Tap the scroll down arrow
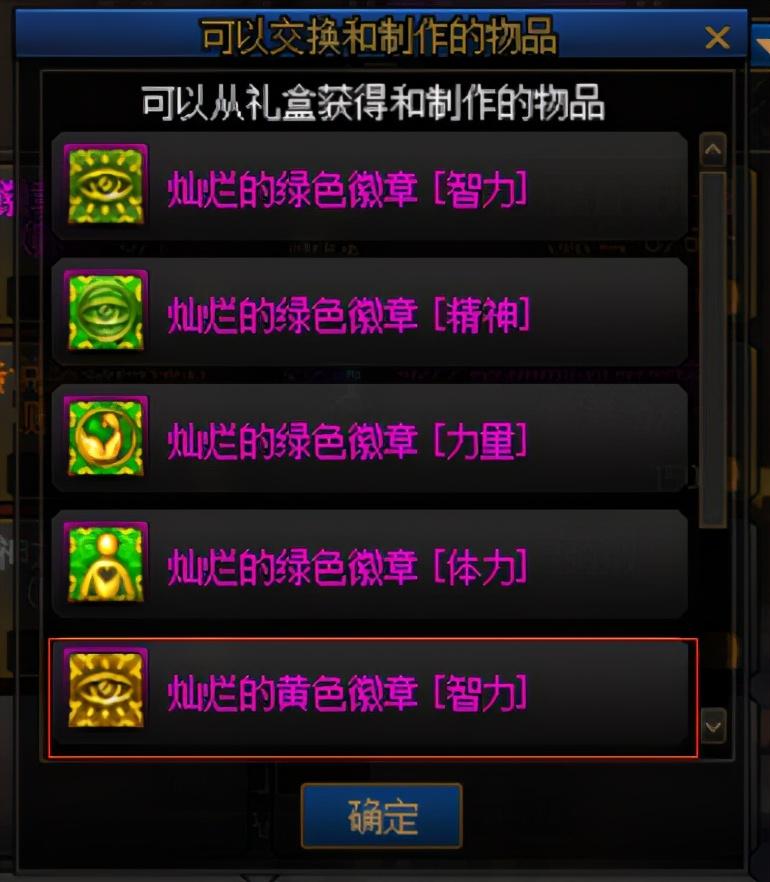The width and height of the screenshot is (770, 882). click(x=713, y=726)
